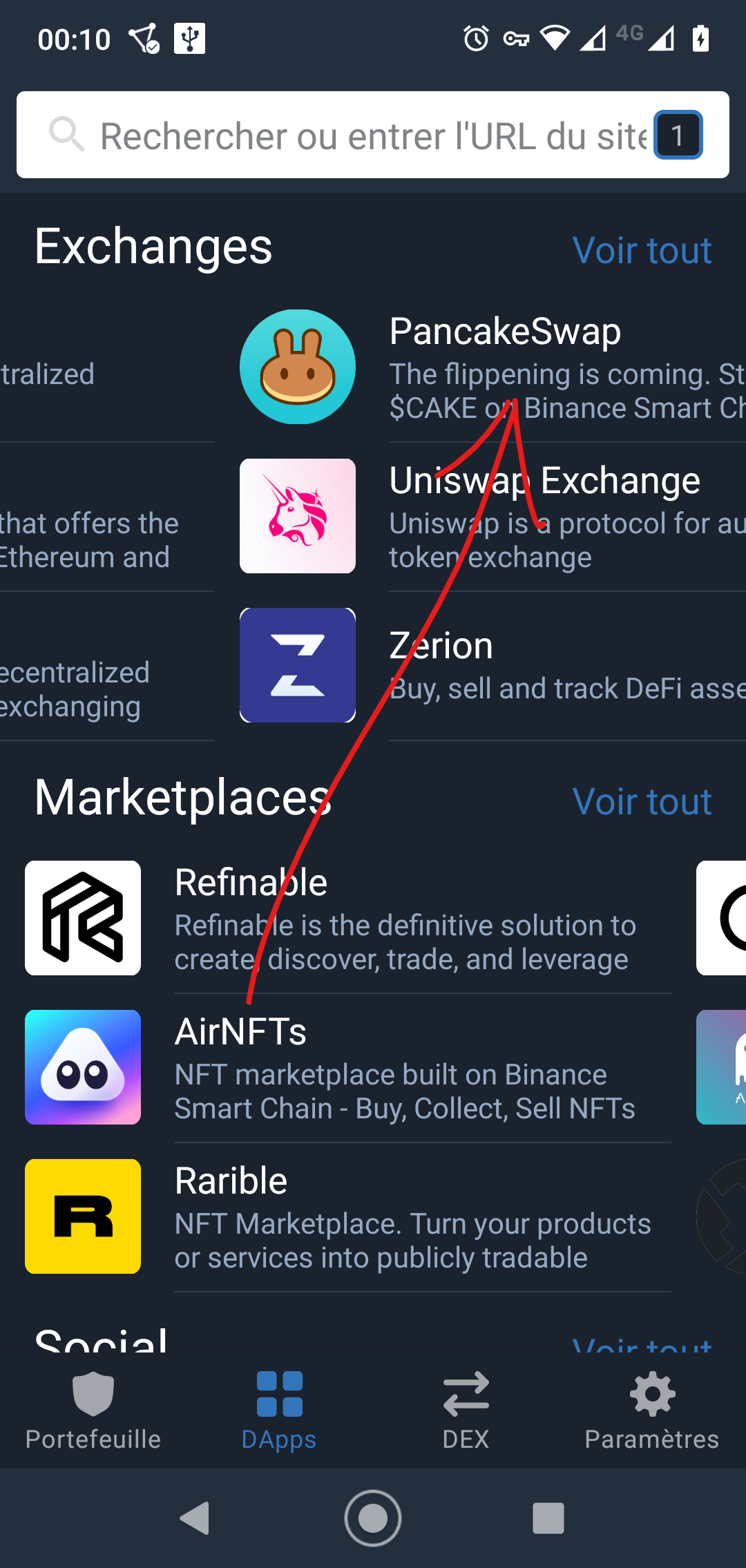View all Marketplaces
Viewport: 746px width, 1568px height.
pos(642,801)
